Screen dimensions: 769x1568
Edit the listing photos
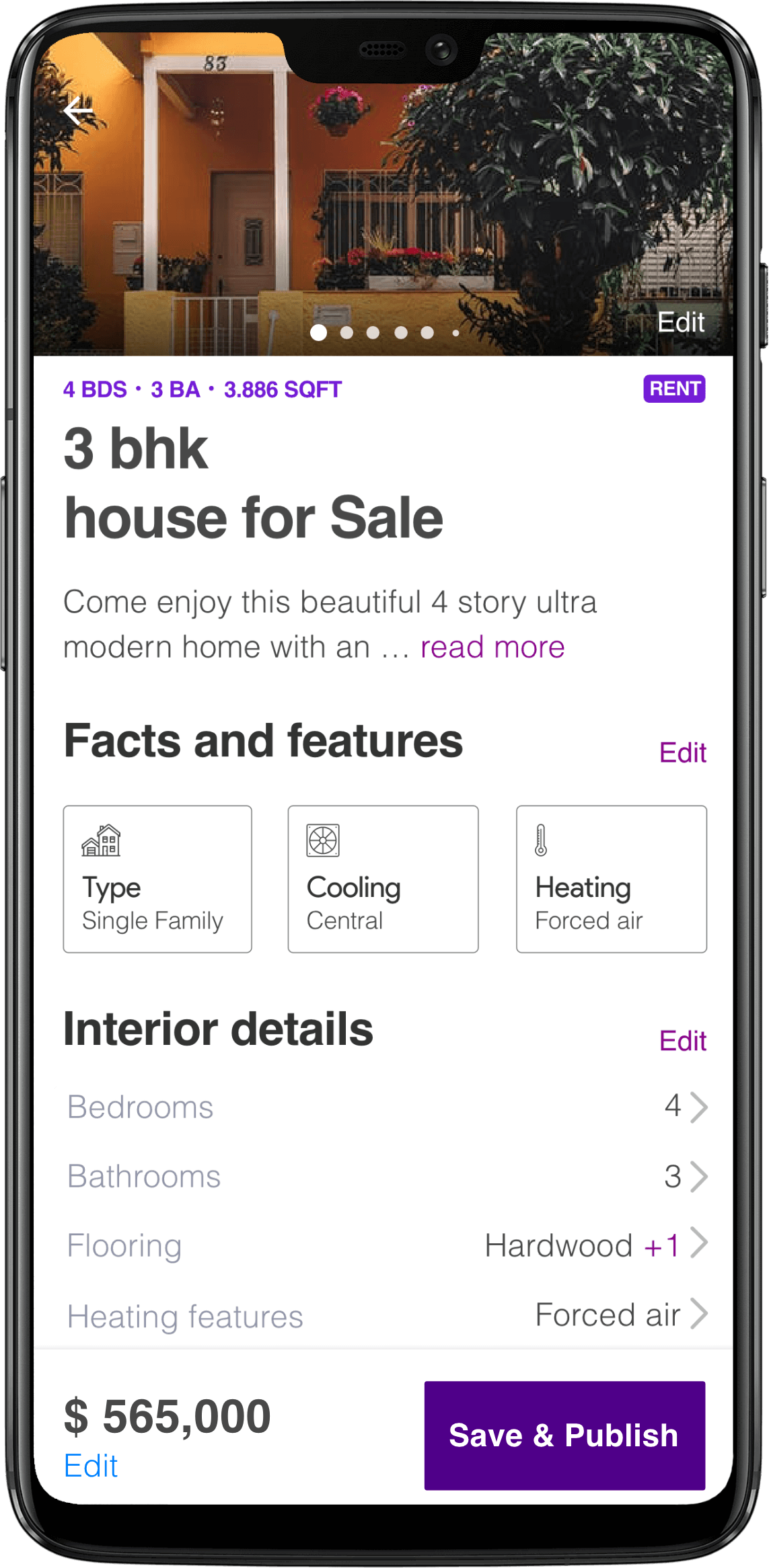click(x=681, y=322)
